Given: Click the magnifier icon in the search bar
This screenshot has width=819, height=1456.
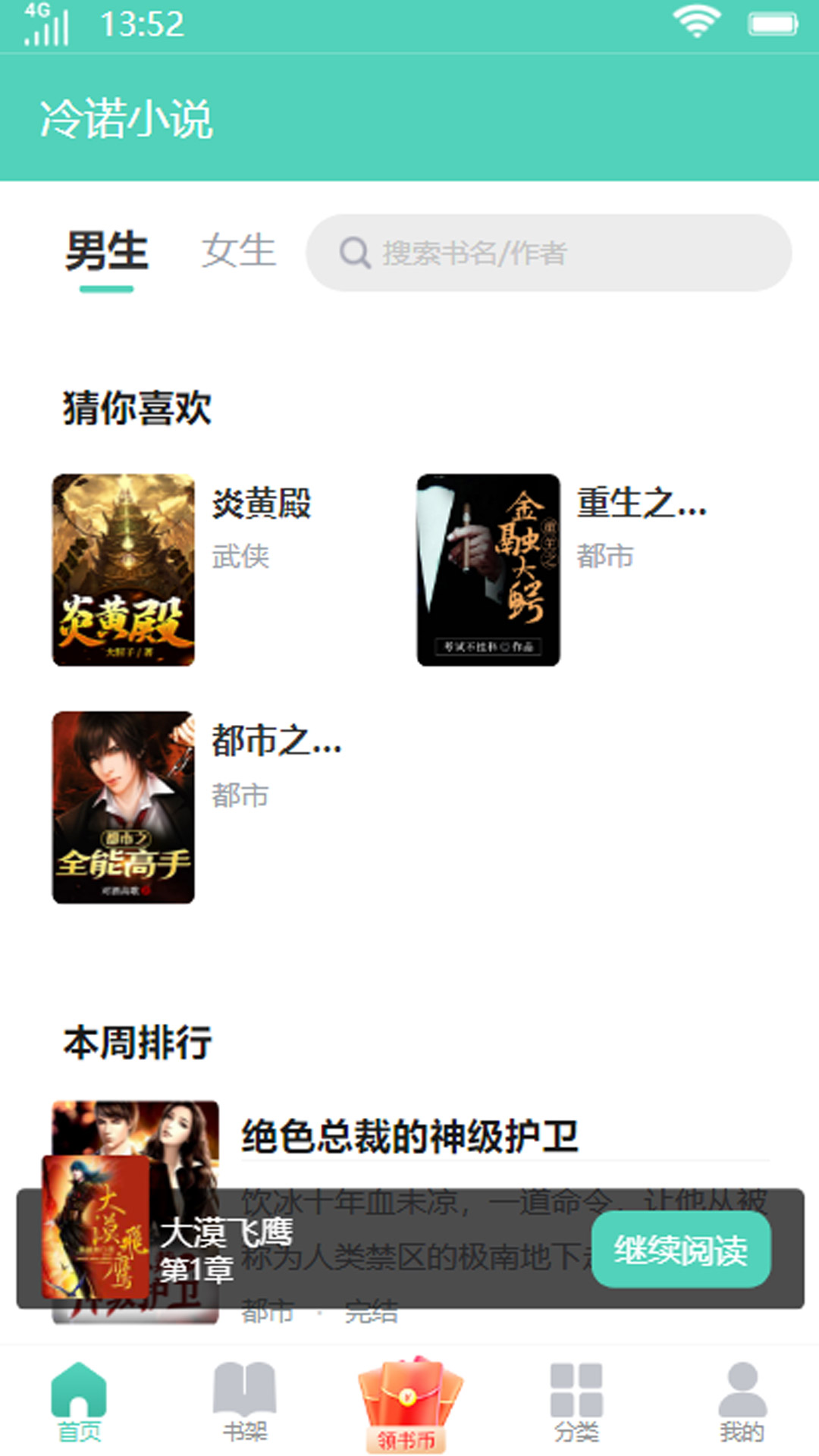Looking at the screenshot, I should click(x=353, y=253).
